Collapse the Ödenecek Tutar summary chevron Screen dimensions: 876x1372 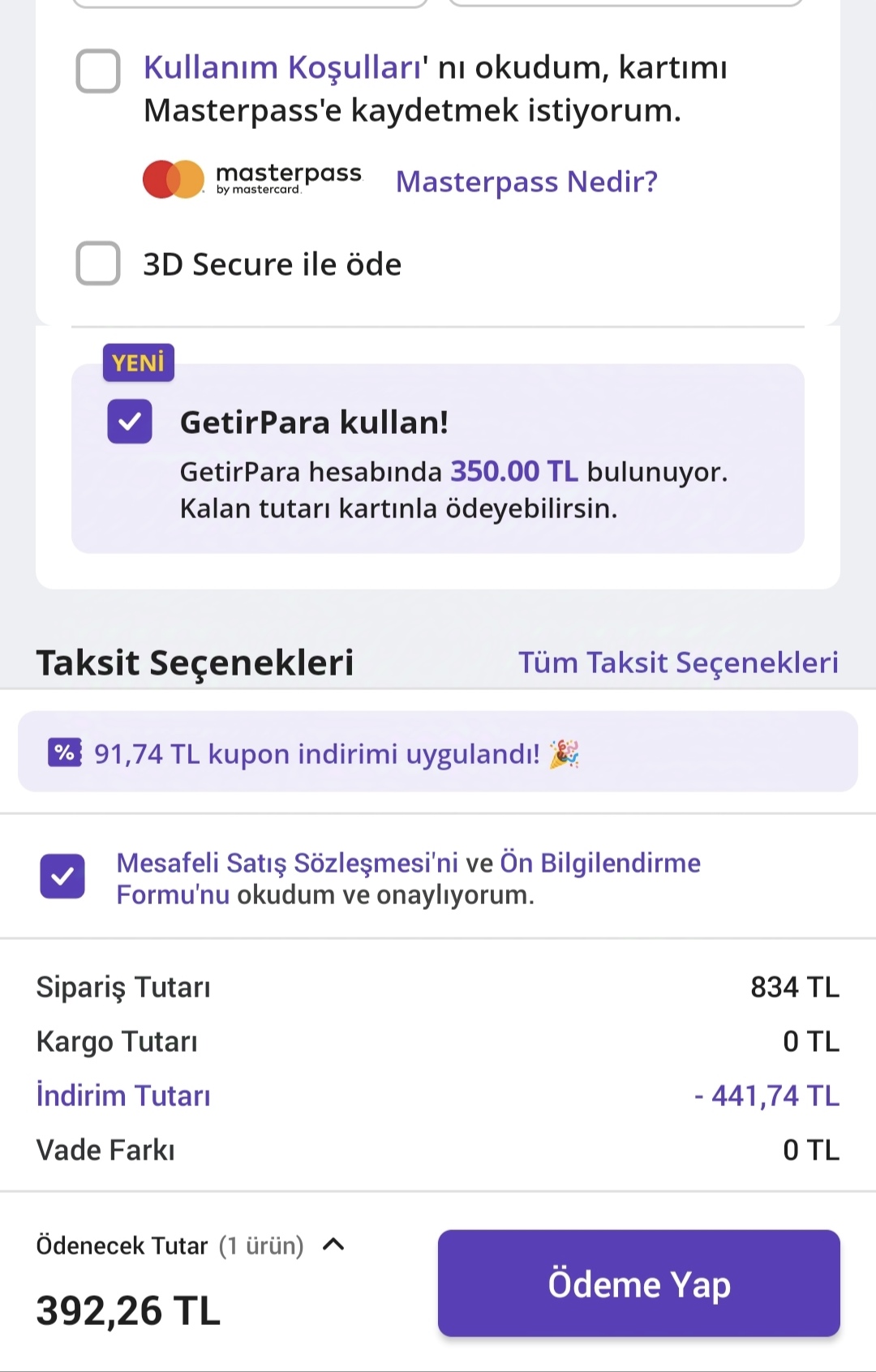tap(333, 1245)
